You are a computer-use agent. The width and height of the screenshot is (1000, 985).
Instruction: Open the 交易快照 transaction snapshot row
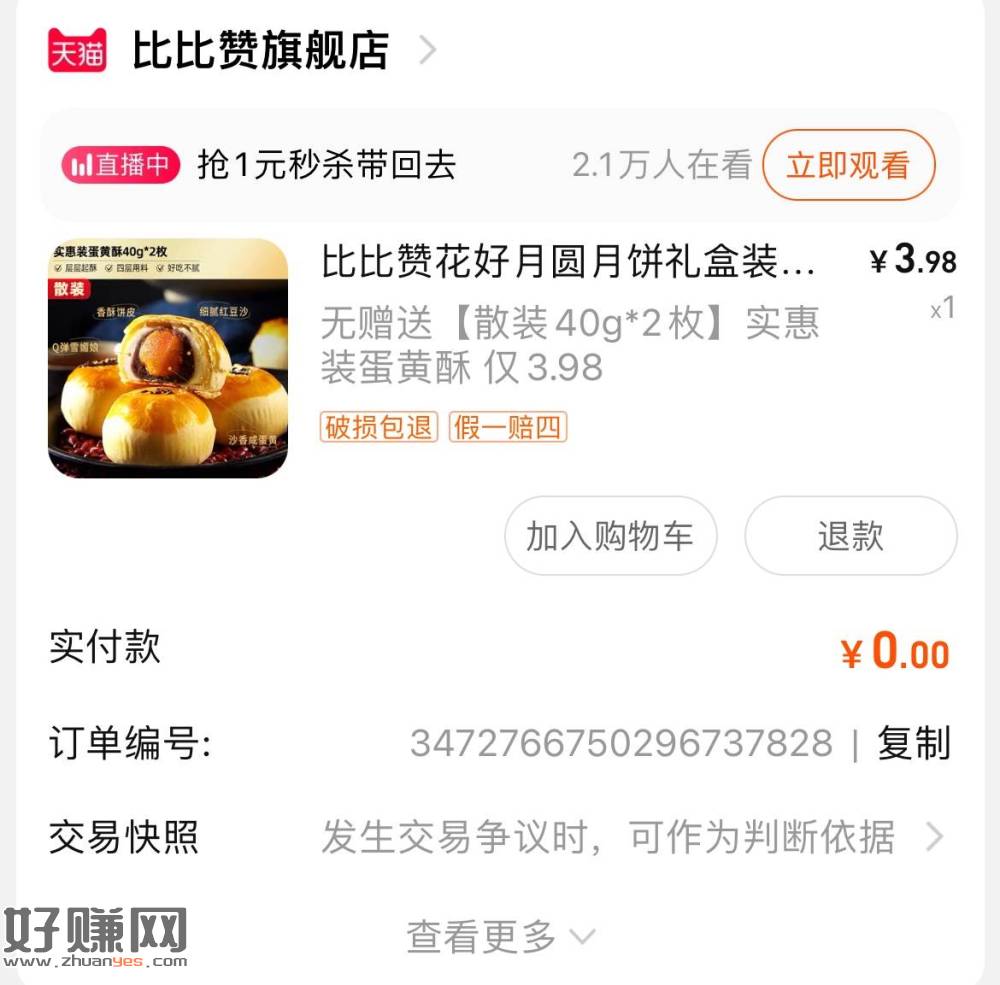pos(500,837)
